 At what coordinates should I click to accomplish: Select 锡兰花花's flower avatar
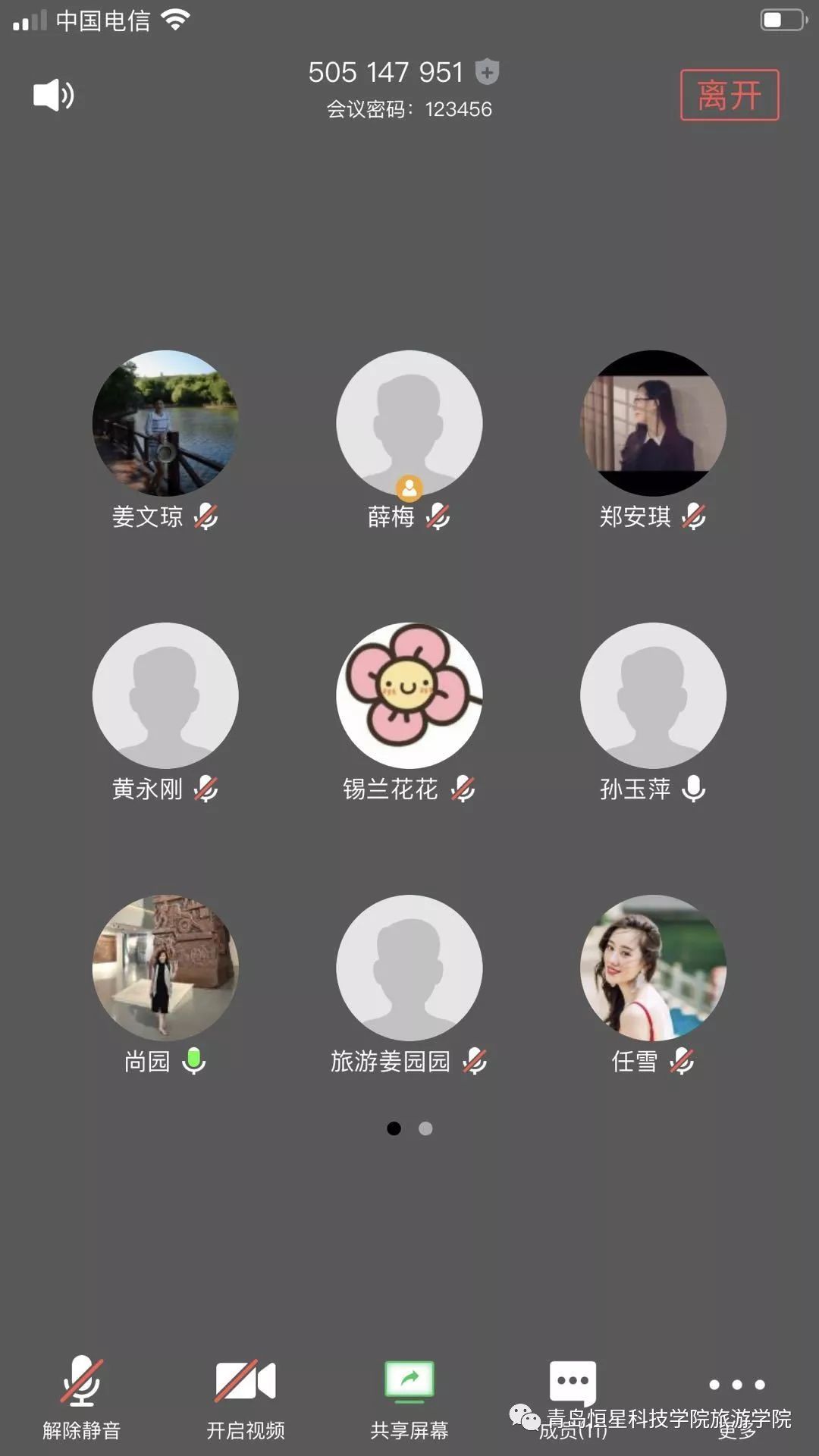pyautogui.click(x=409, y=695)
